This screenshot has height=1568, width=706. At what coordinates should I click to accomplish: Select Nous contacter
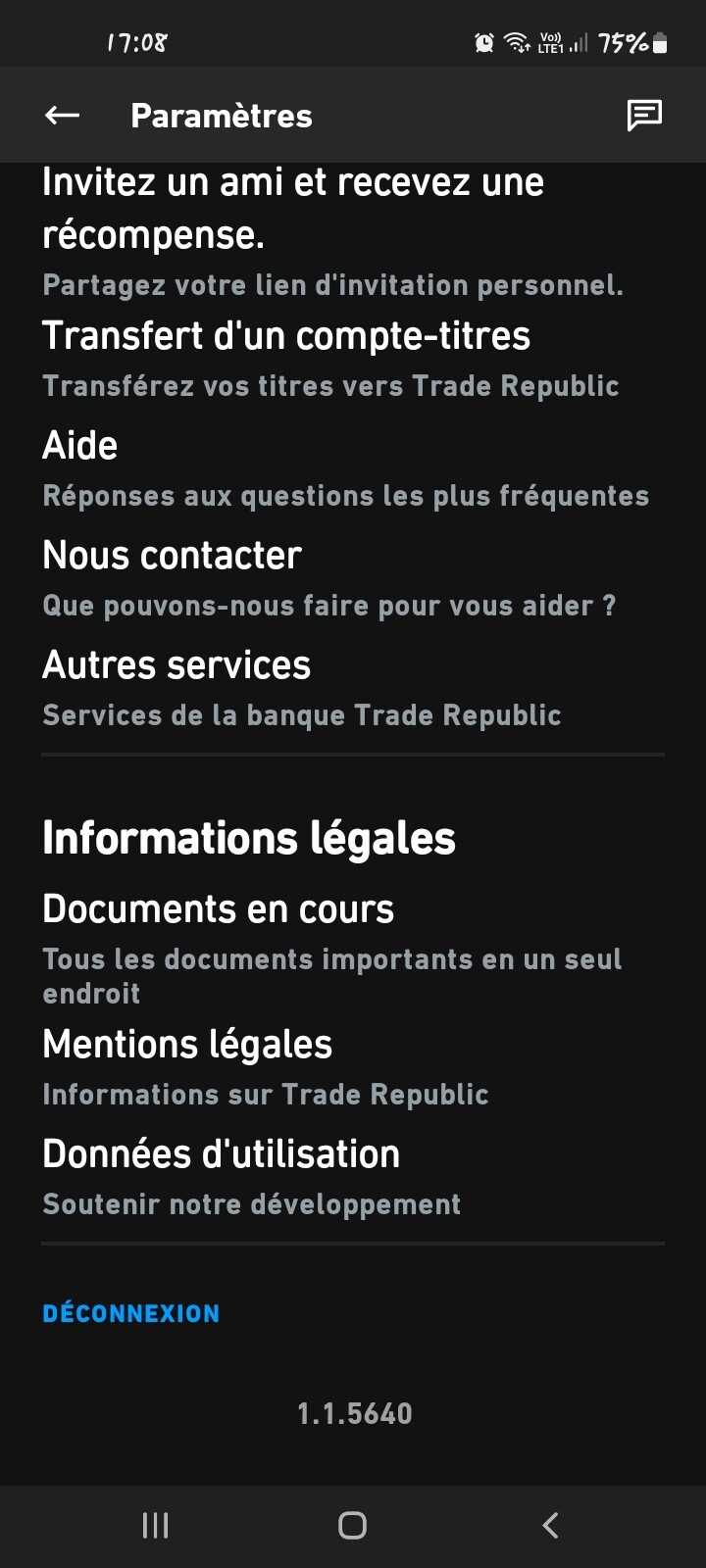353,578
